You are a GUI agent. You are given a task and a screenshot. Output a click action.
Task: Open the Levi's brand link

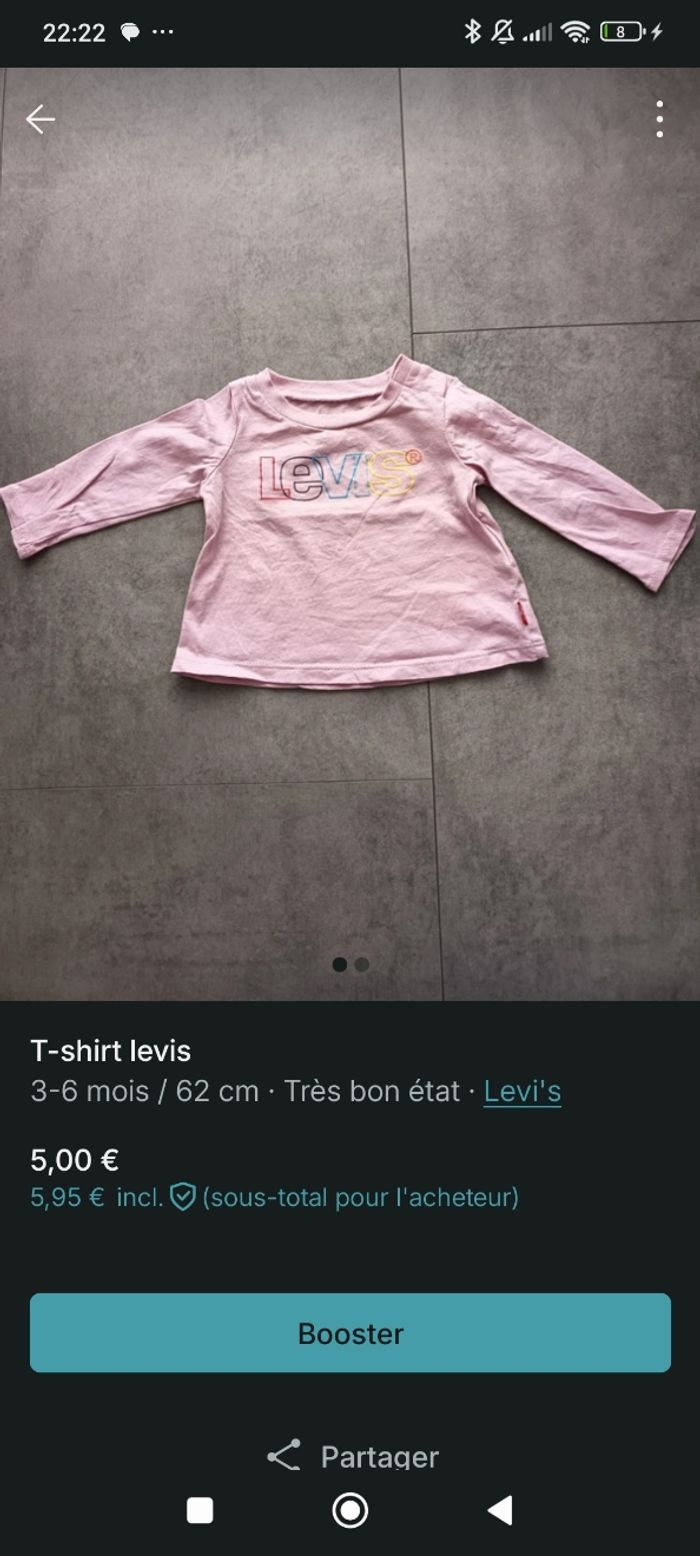tap(522, 1091)
